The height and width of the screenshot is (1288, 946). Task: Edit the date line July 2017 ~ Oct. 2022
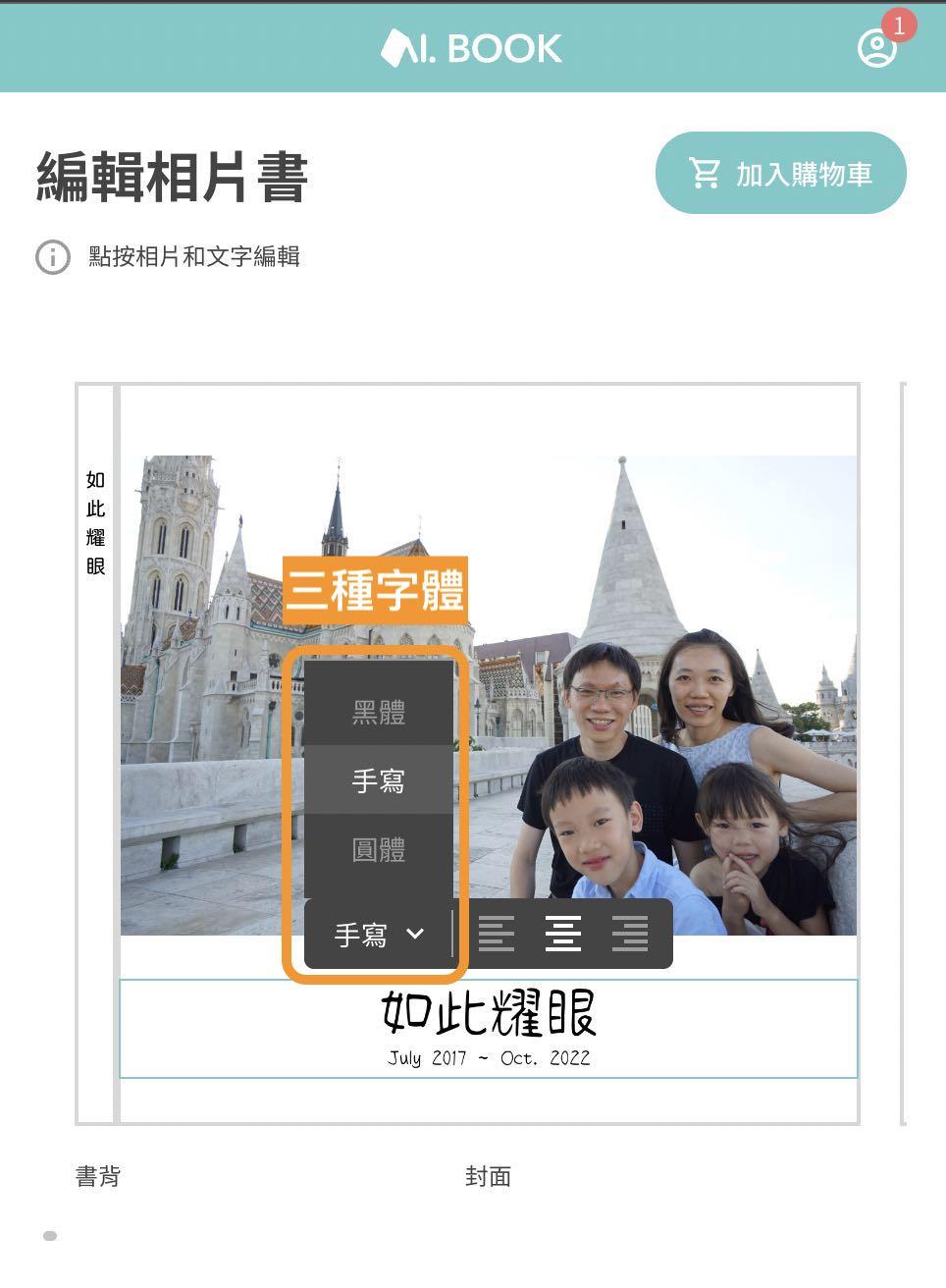[x=489, y=1058]
